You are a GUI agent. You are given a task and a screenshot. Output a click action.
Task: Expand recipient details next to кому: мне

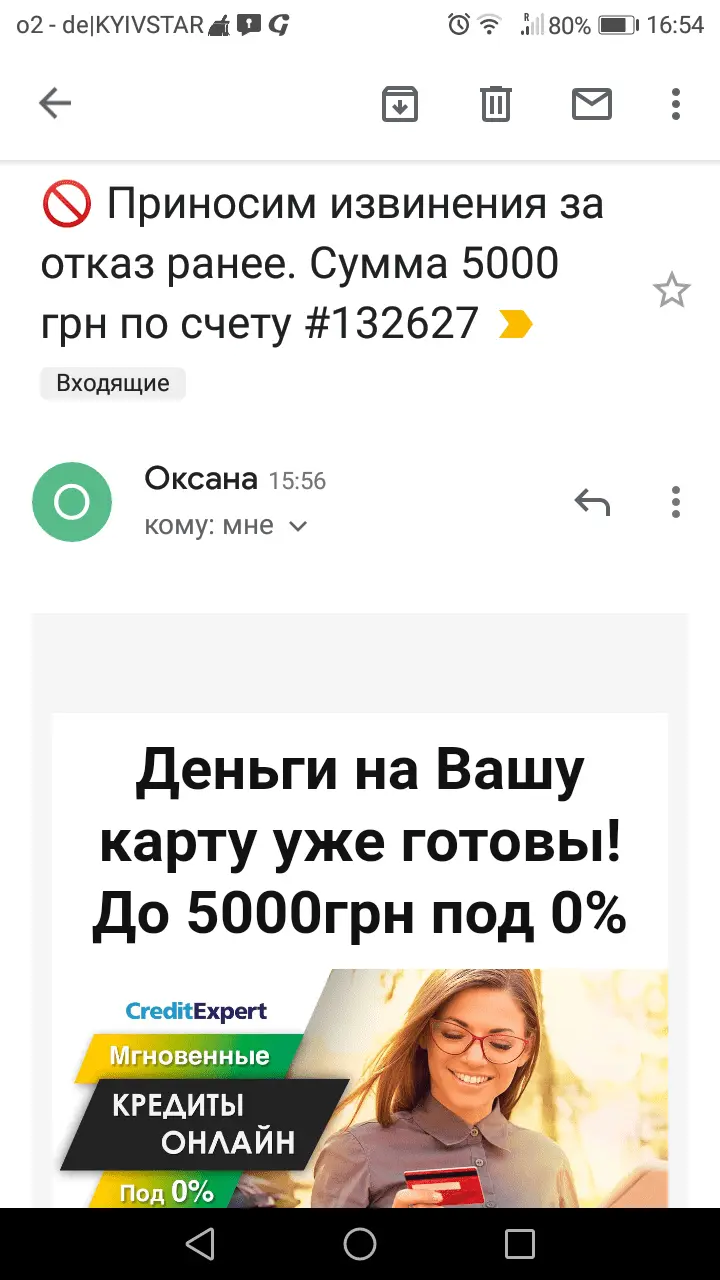pos(297,527)
